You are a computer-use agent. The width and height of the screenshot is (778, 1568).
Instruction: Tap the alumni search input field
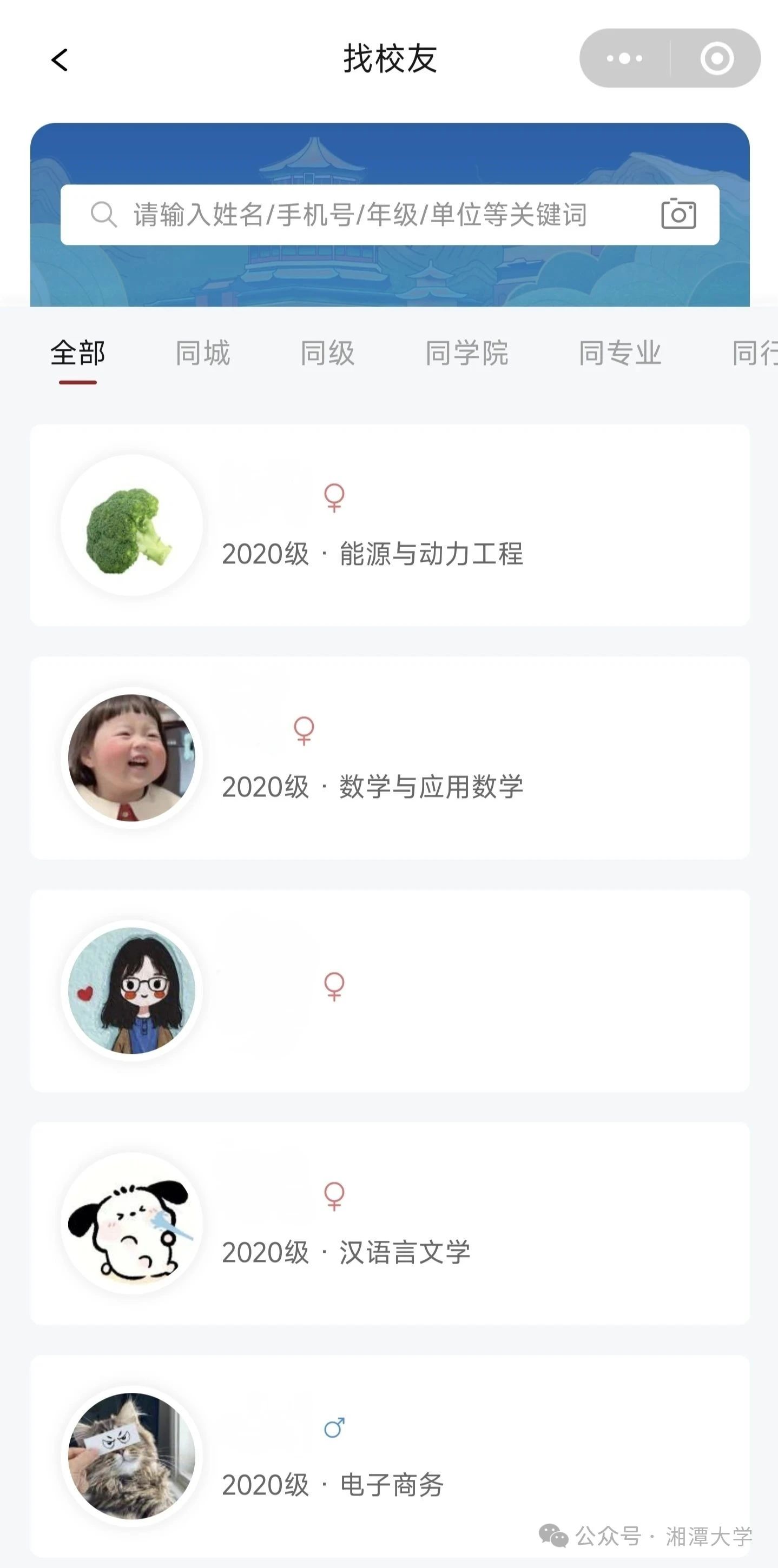(x=359, y=215)
